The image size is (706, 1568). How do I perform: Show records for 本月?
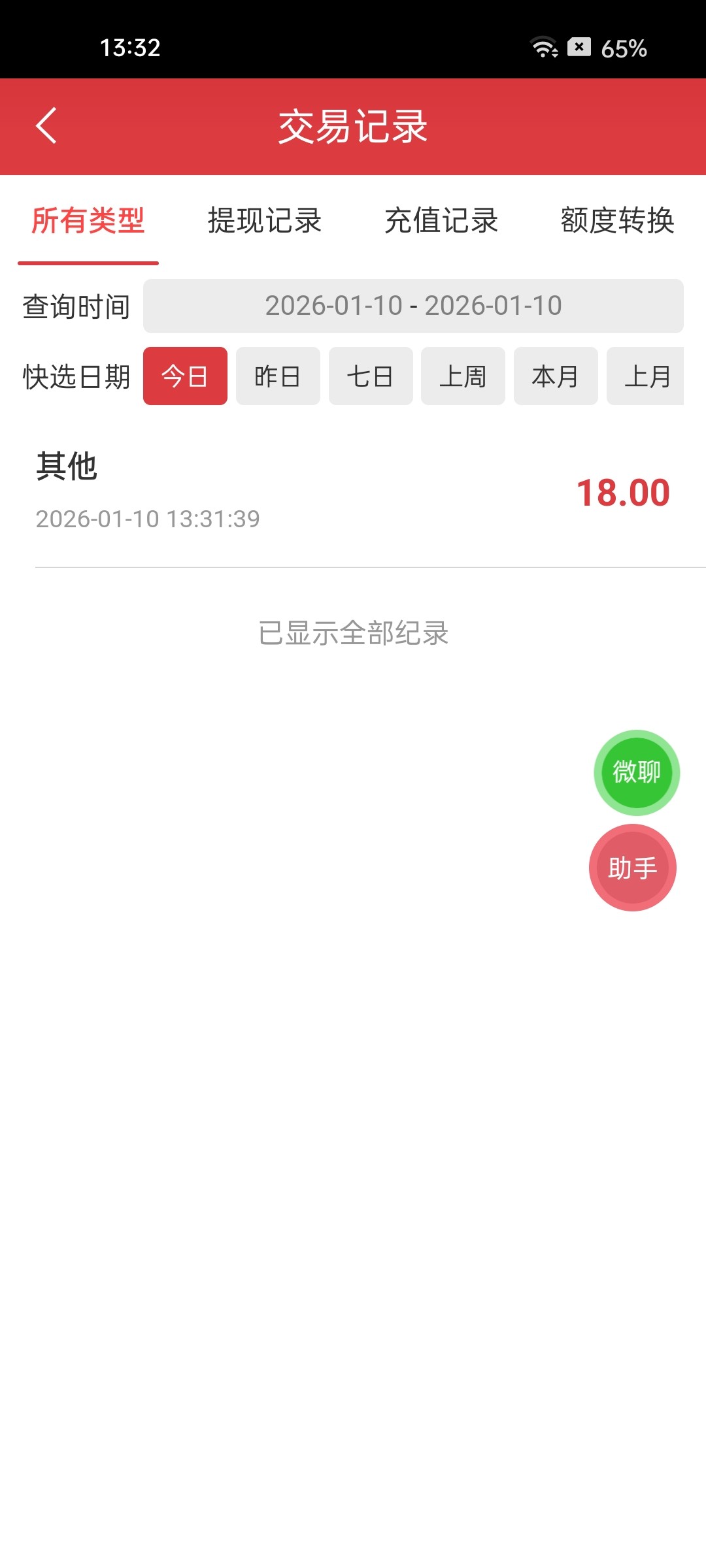click(556, 376)
